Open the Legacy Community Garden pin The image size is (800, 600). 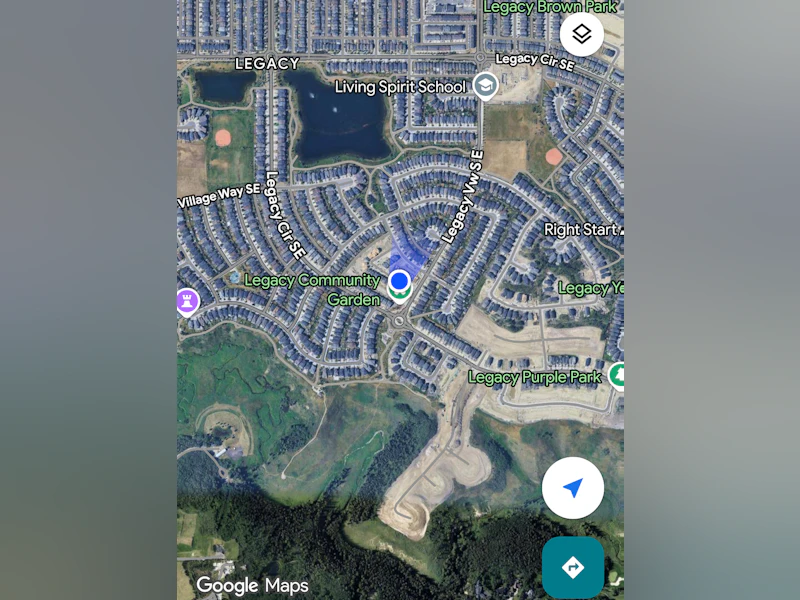pyautogui.click(x=399, y=294)
